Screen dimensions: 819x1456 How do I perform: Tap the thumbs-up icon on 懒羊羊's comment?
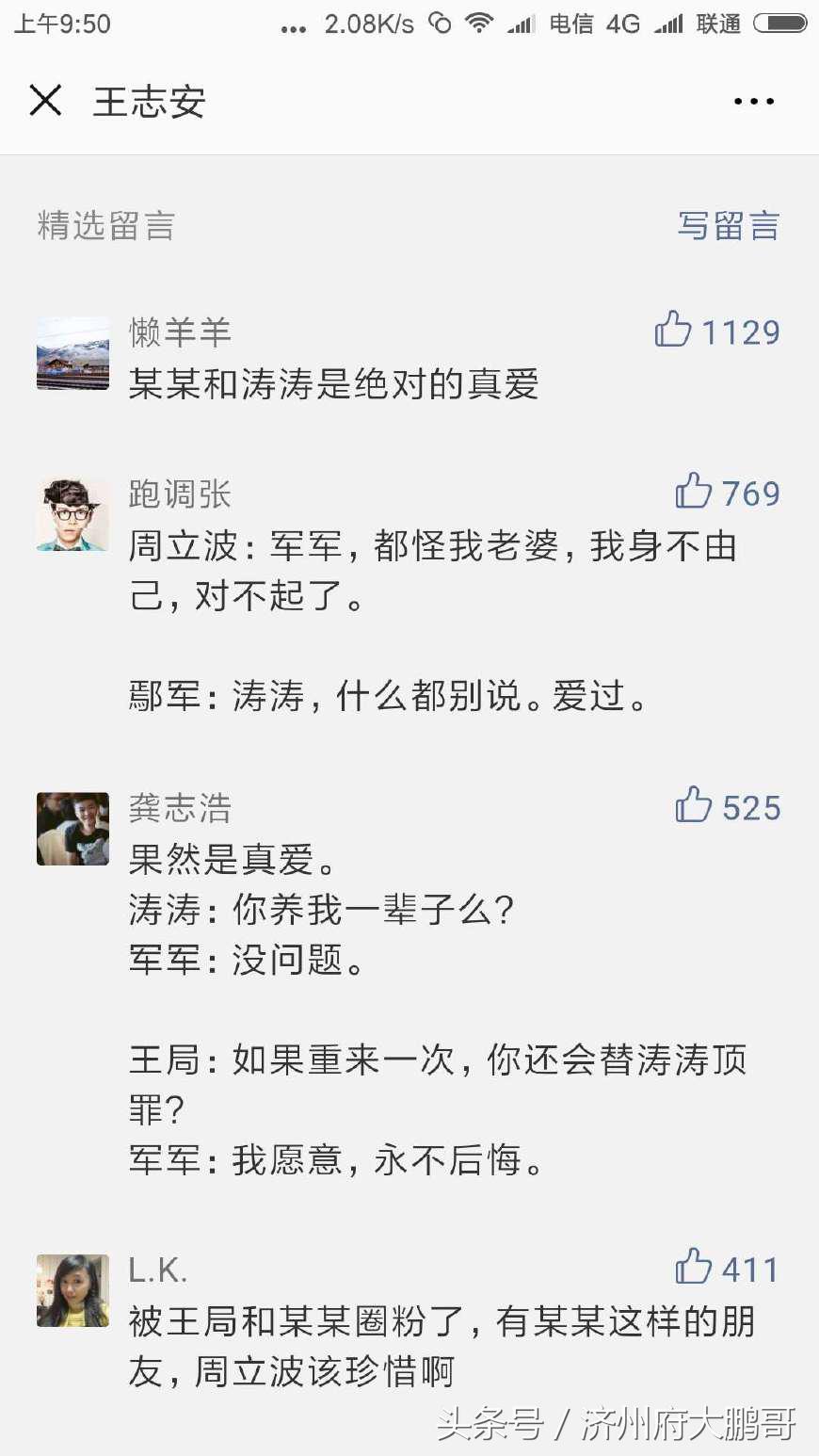[x=674, y=332]
